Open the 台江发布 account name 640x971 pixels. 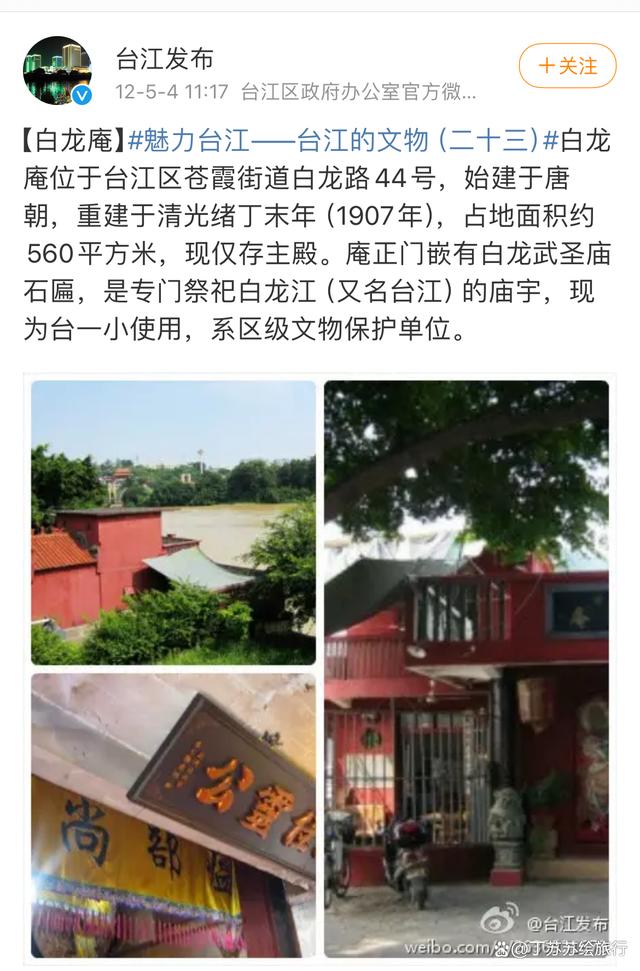pyautogui.click(x=165, y=59)
